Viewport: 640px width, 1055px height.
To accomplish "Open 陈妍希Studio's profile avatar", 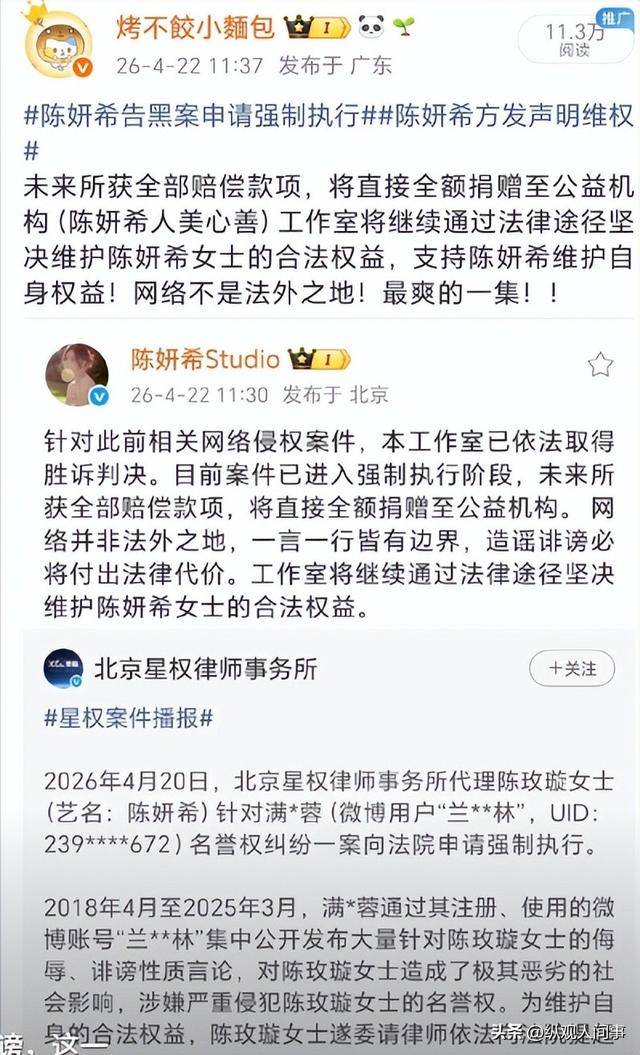I will coord(77,376).
